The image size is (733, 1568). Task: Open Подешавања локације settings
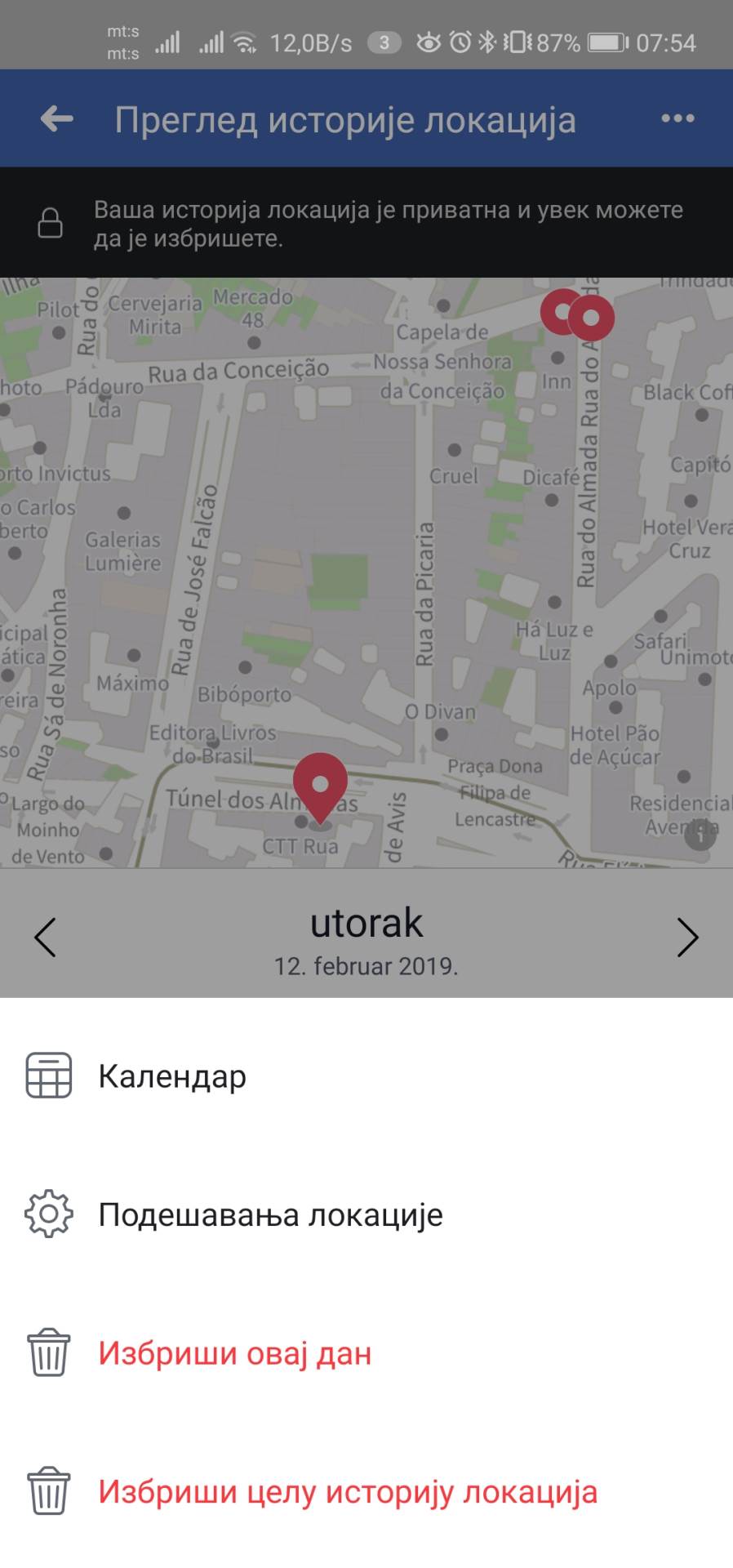269,1215
